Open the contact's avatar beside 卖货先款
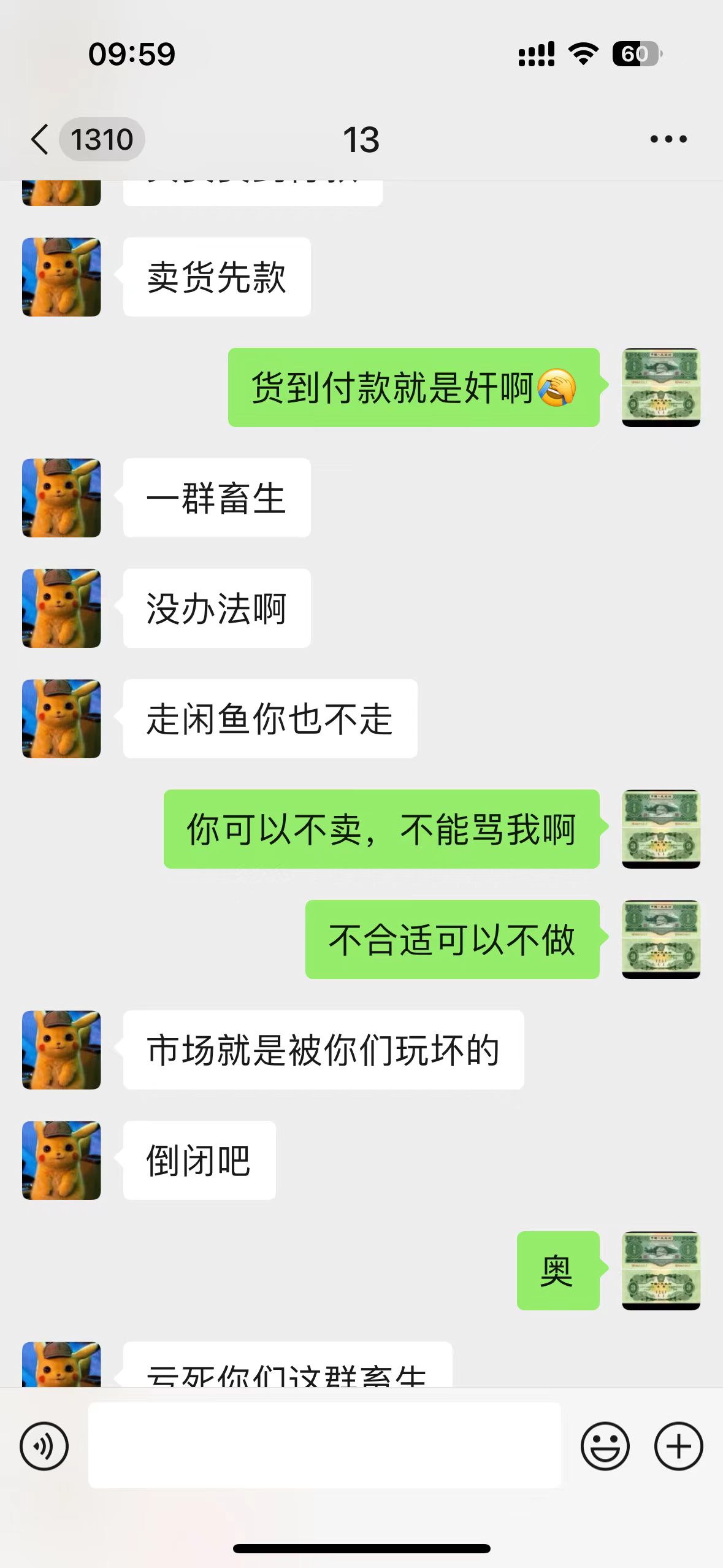Screen dimensions: 723x1568 tap(61, 277)
